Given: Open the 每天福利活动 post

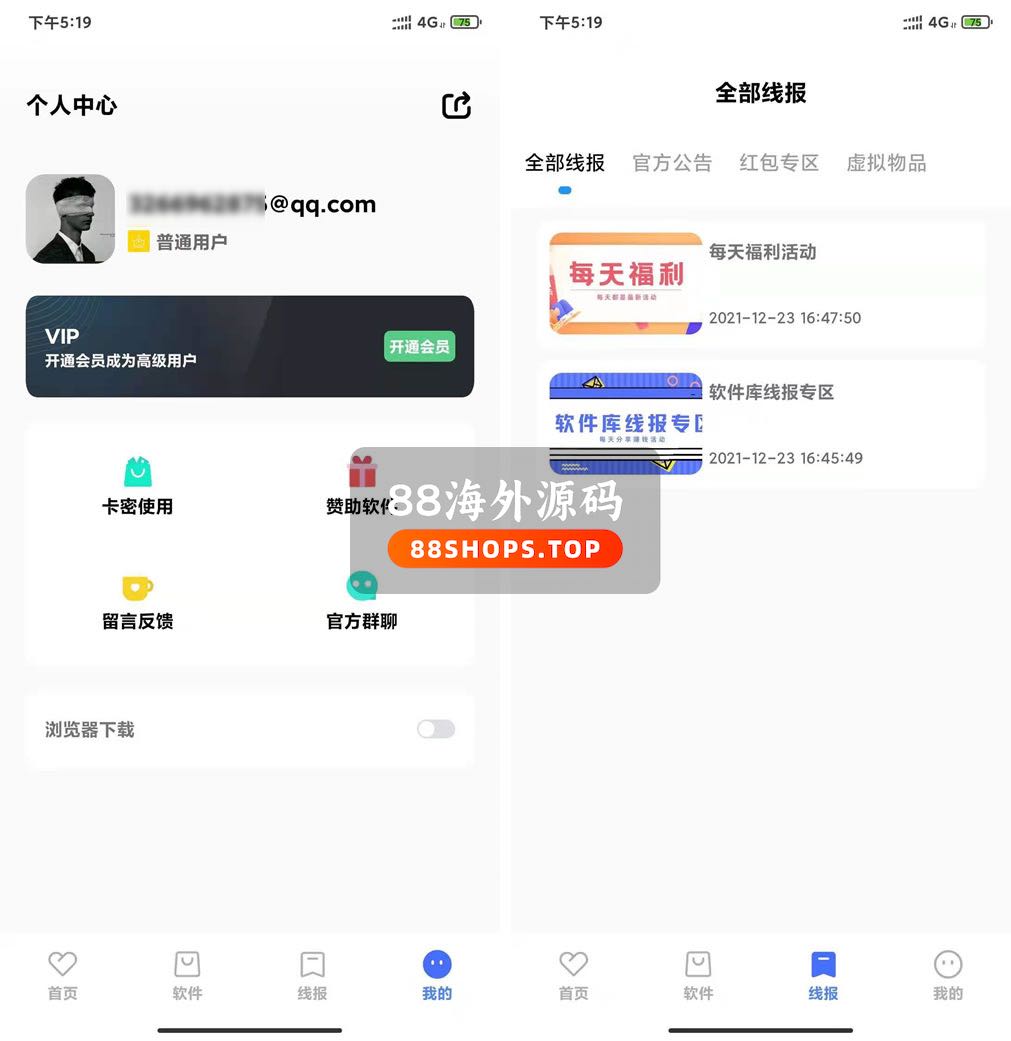Looking at the screenshot, I should [761, 283].
